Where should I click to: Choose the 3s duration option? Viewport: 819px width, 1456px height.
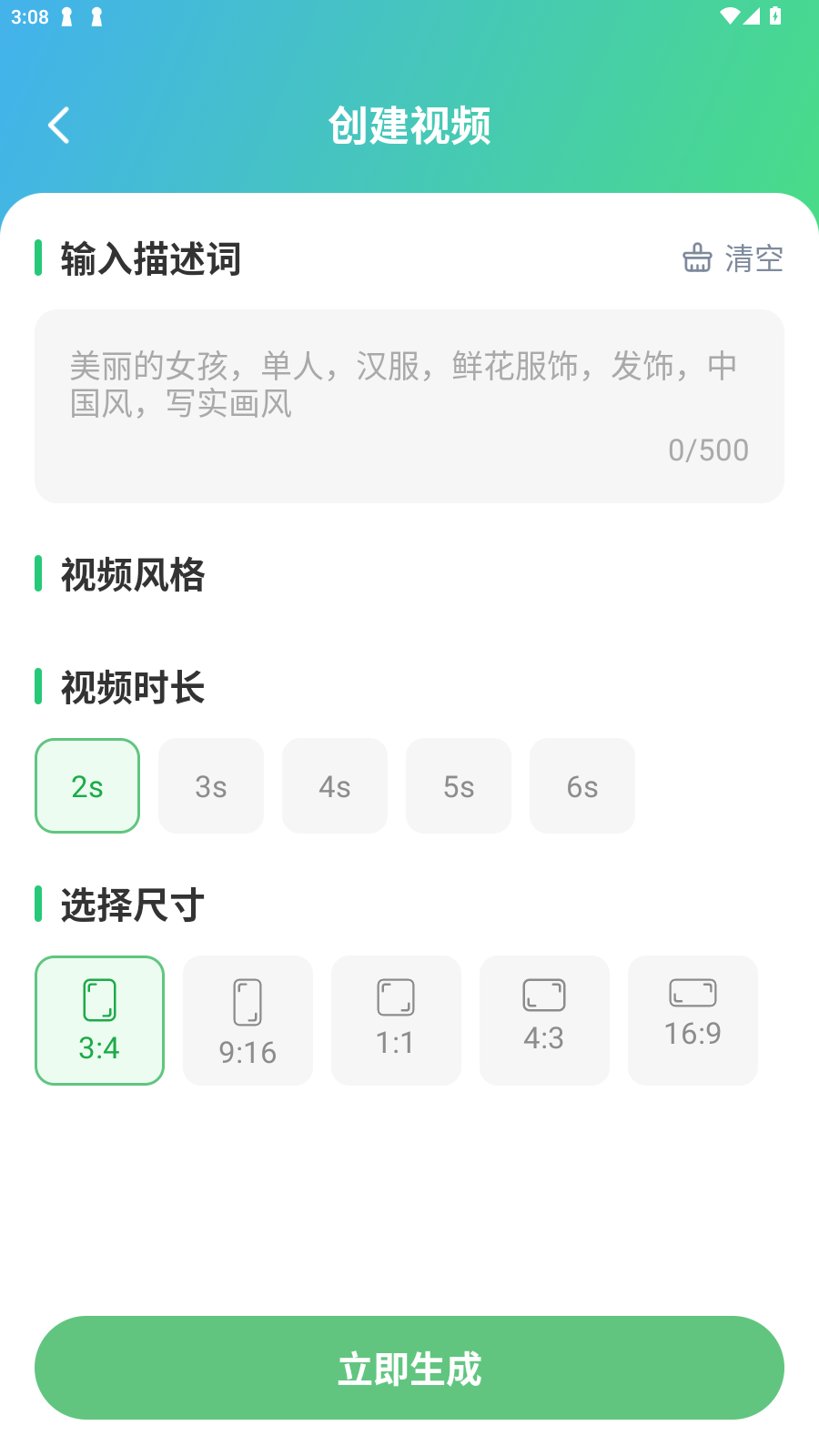[x=211, y=785]
